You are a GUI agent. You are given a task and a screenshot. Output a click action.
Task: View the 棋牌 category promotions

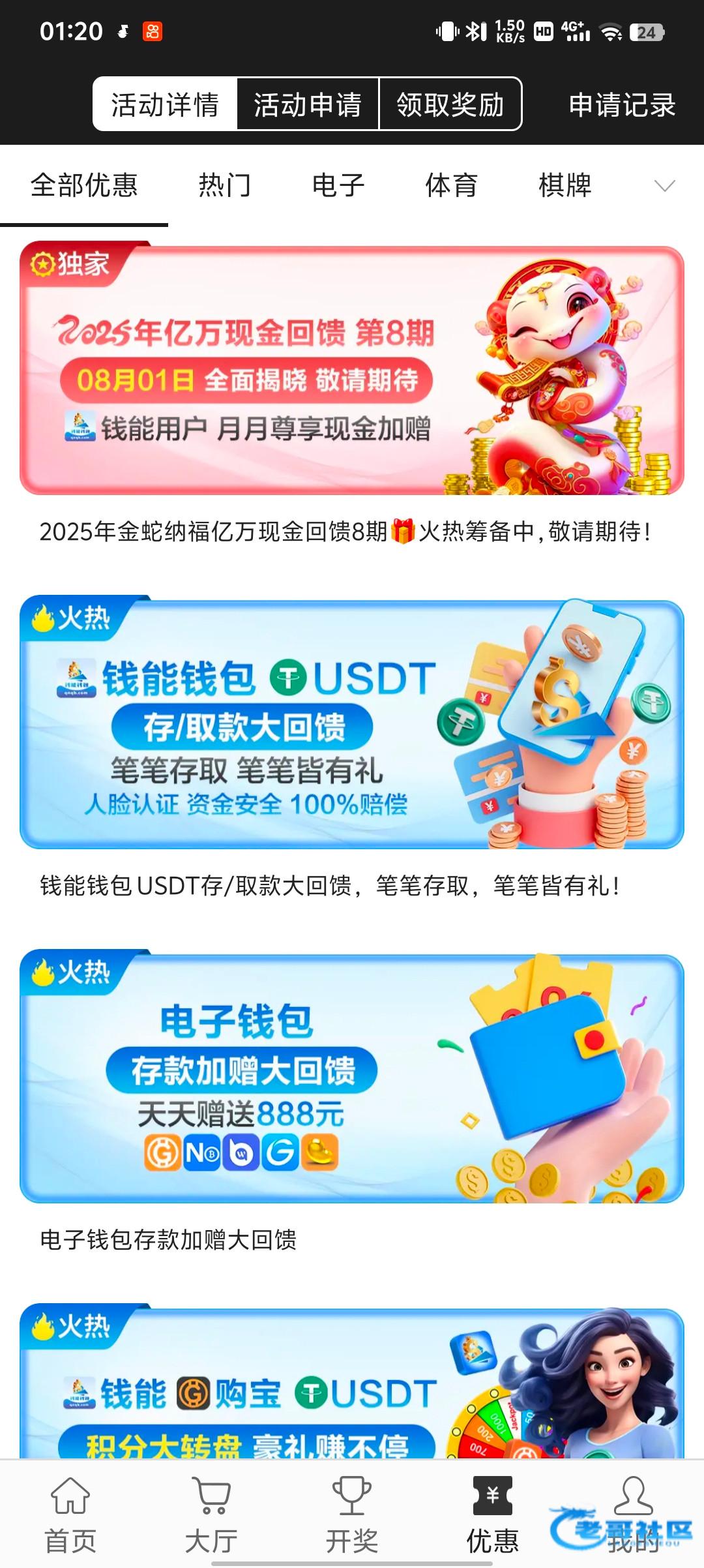(x=565, y=186)
